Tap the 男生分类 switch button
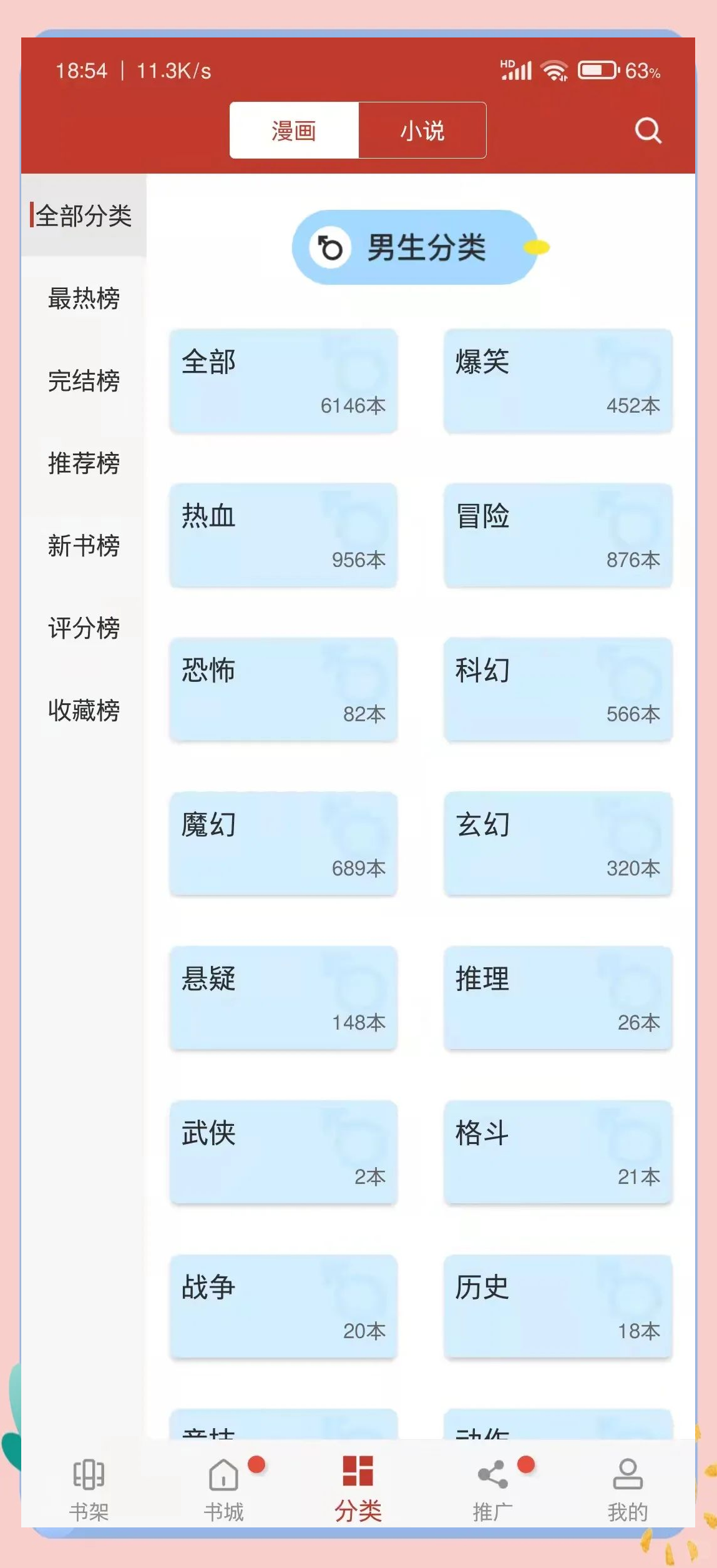717x1568 pixels. [415, 247]
